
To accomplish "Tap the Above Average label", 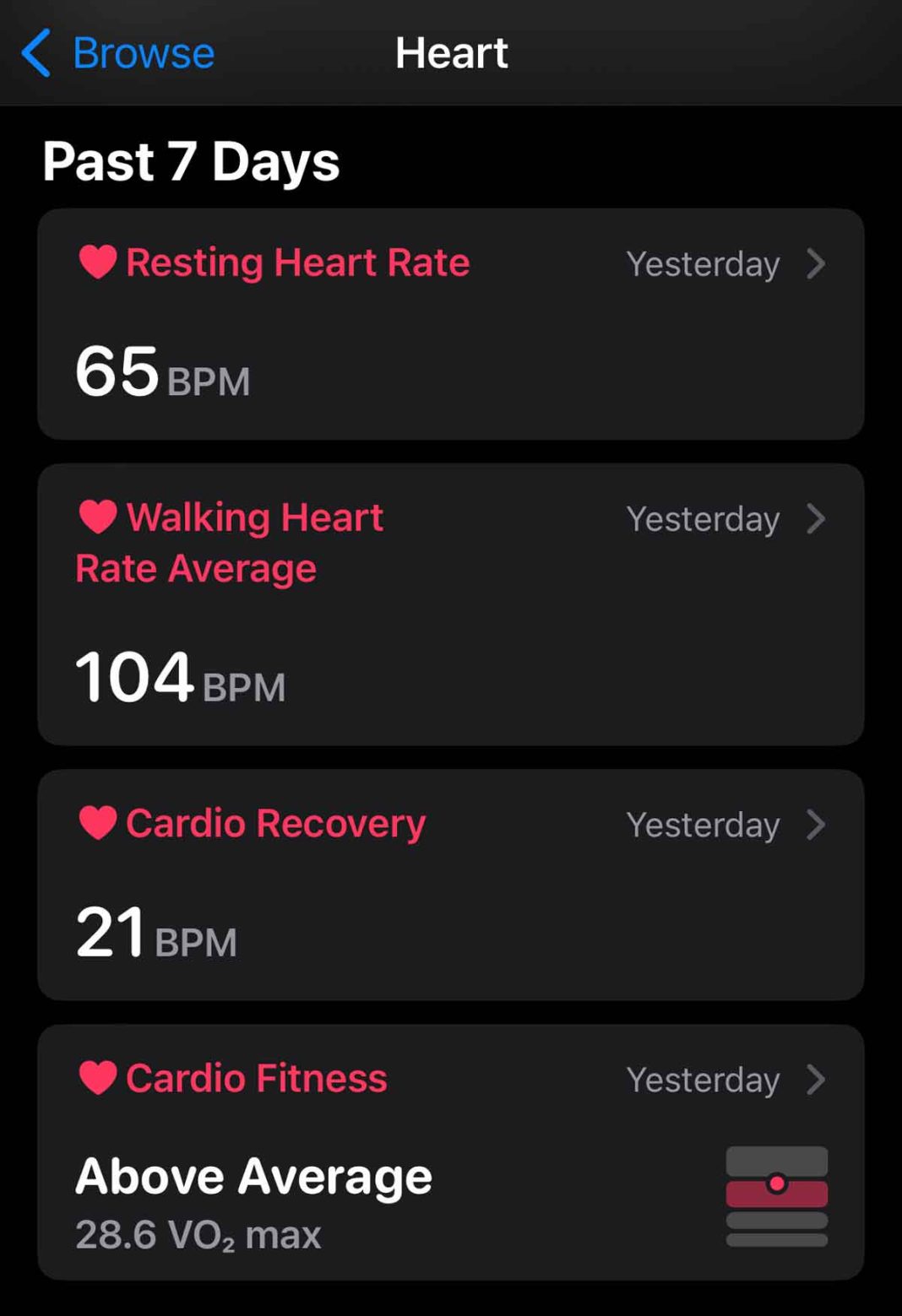I will (253, 1175).
